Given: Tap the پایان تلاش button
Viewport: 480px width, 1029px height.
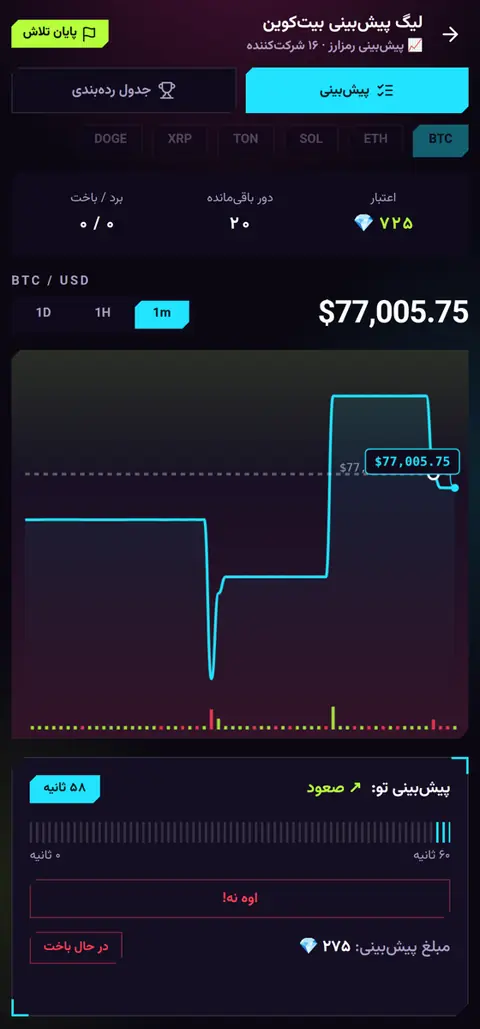Looking at the screenshot, I should [x=60, y=33].
